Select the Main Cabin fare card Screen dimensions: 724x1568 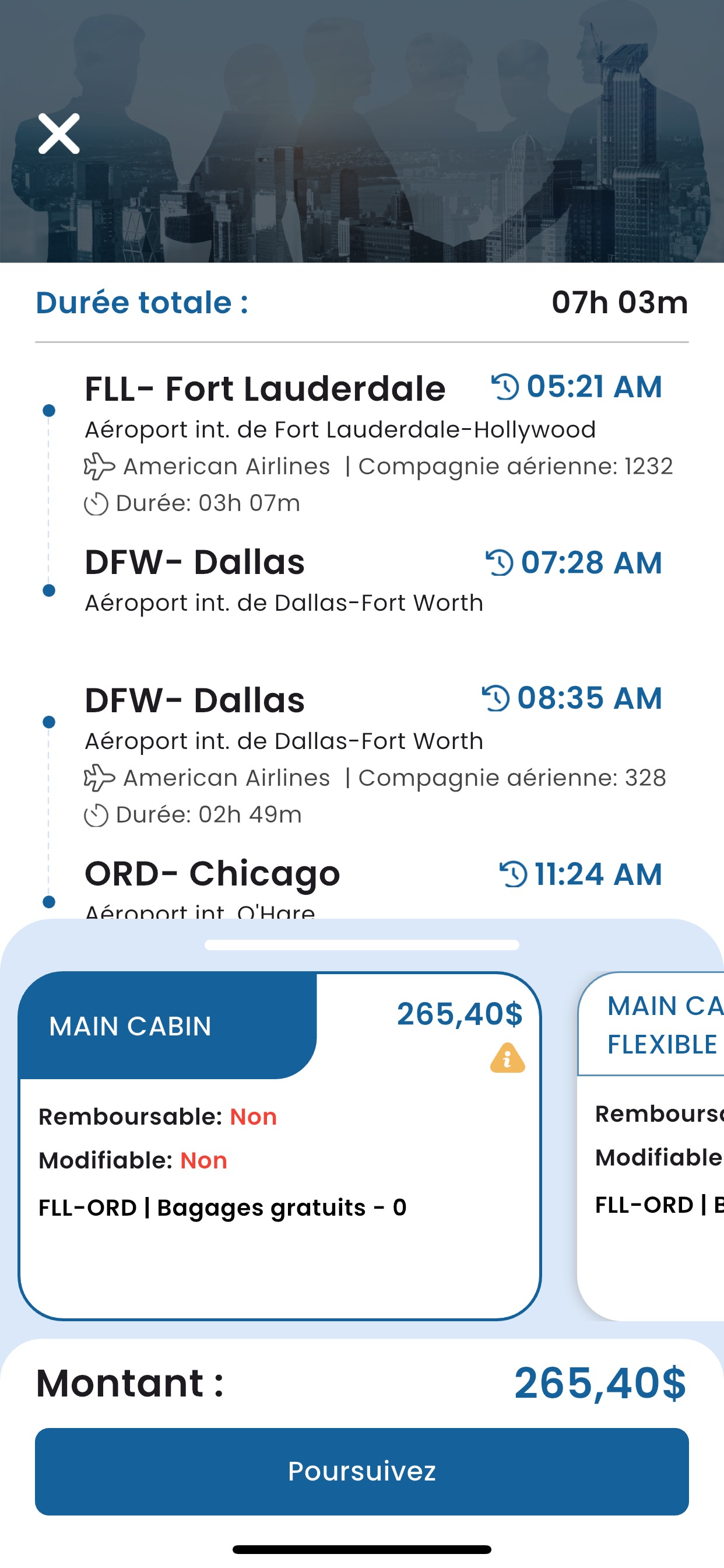coord(279,1146)
